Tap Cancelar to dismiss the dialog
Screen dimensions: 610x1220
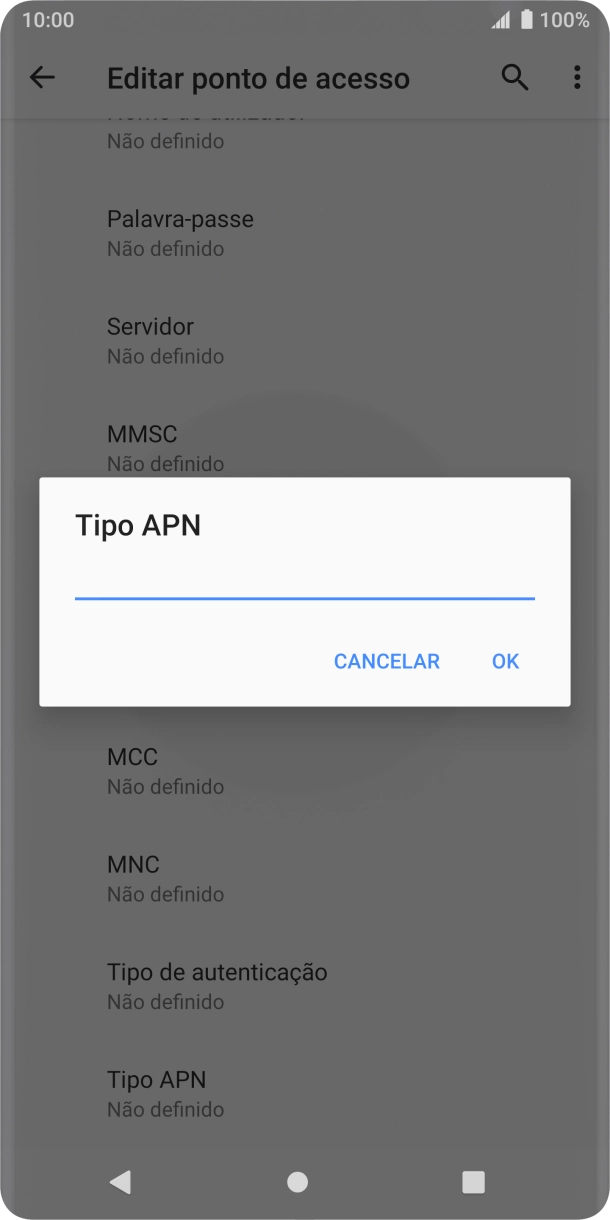tap(386, 661)
